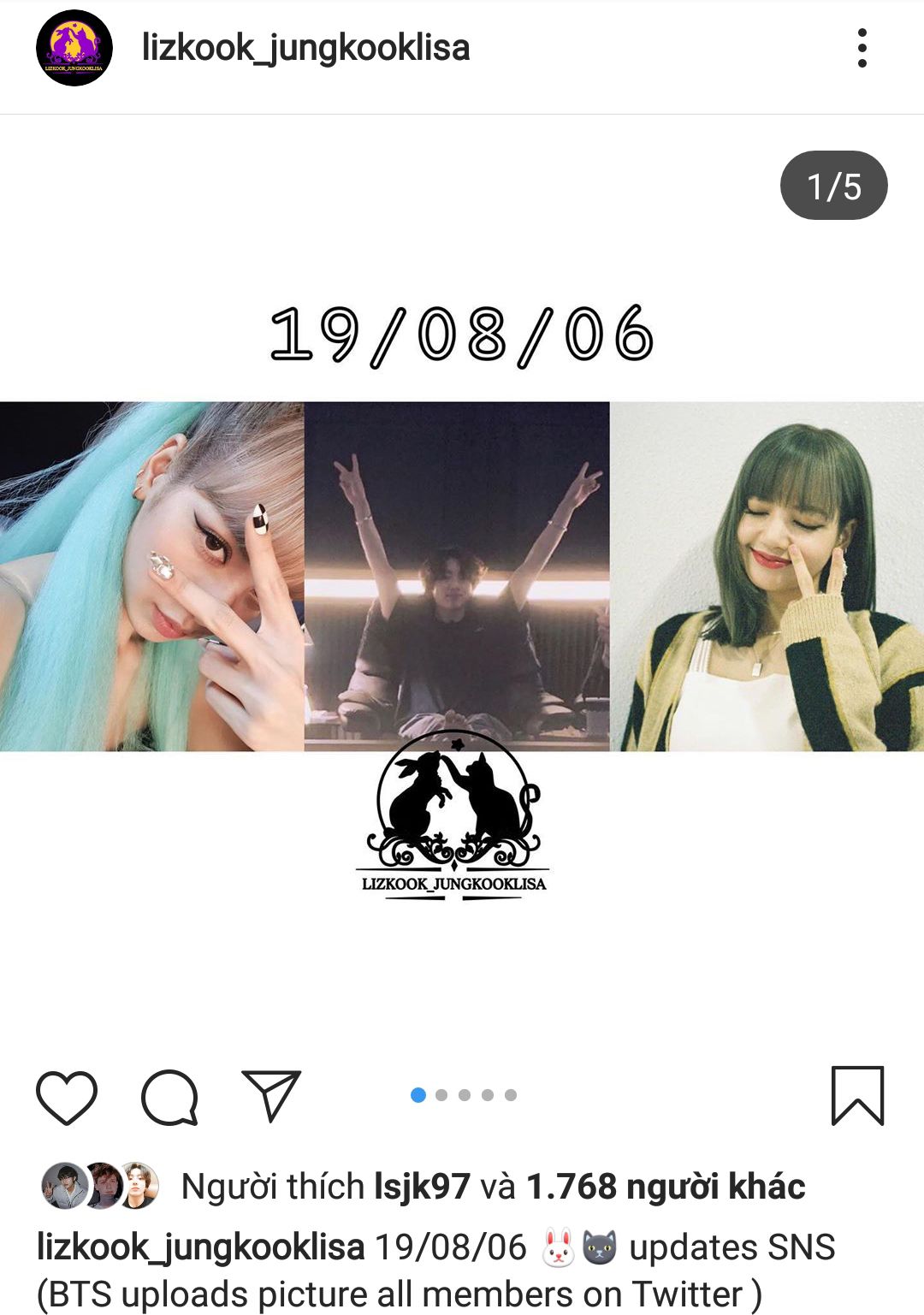This screenshot has height=1315, width=924.
Task: Open the comments bubble icon
Action: (169, 1096)
